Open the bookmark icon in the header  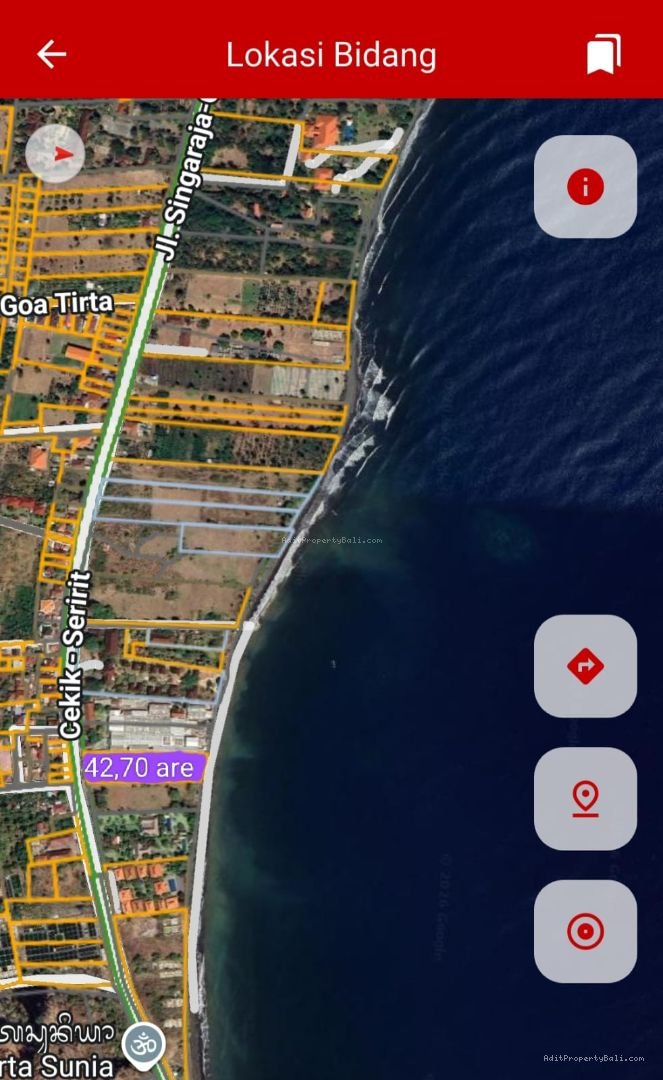(603, 54)
